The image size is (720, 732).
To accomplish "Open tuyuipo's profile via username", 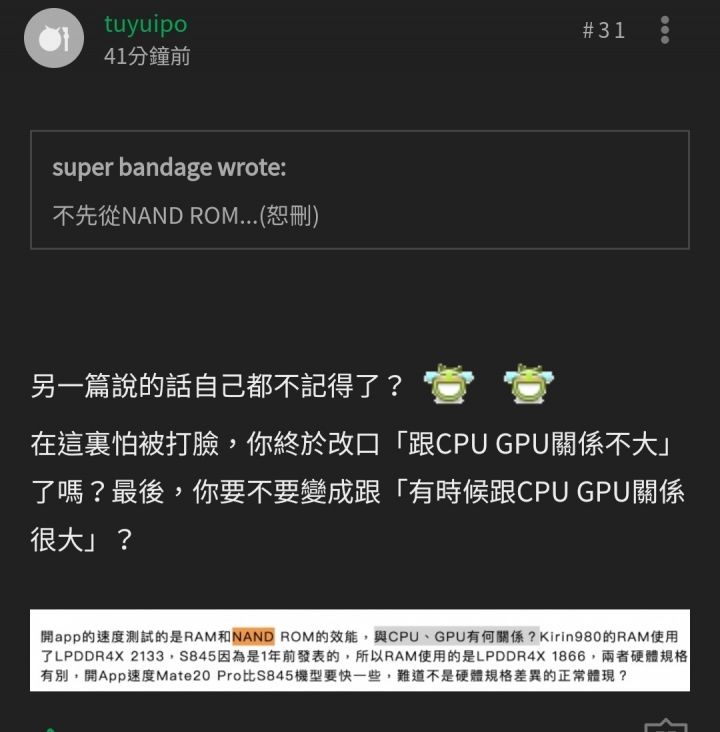I will click(x=146, y=24).
